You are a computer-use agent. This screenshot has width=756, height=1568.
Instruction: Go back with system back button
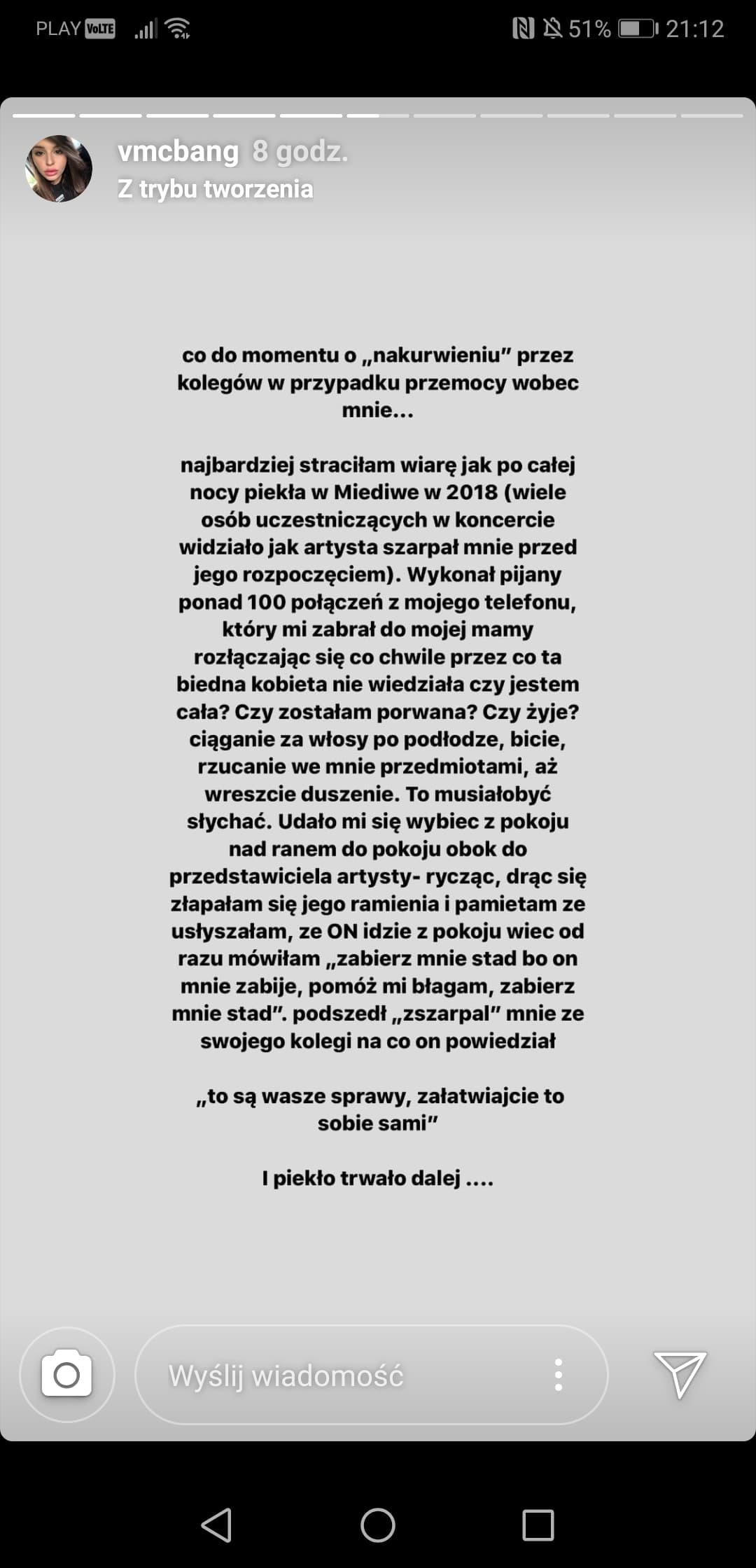pos(216,1525)
